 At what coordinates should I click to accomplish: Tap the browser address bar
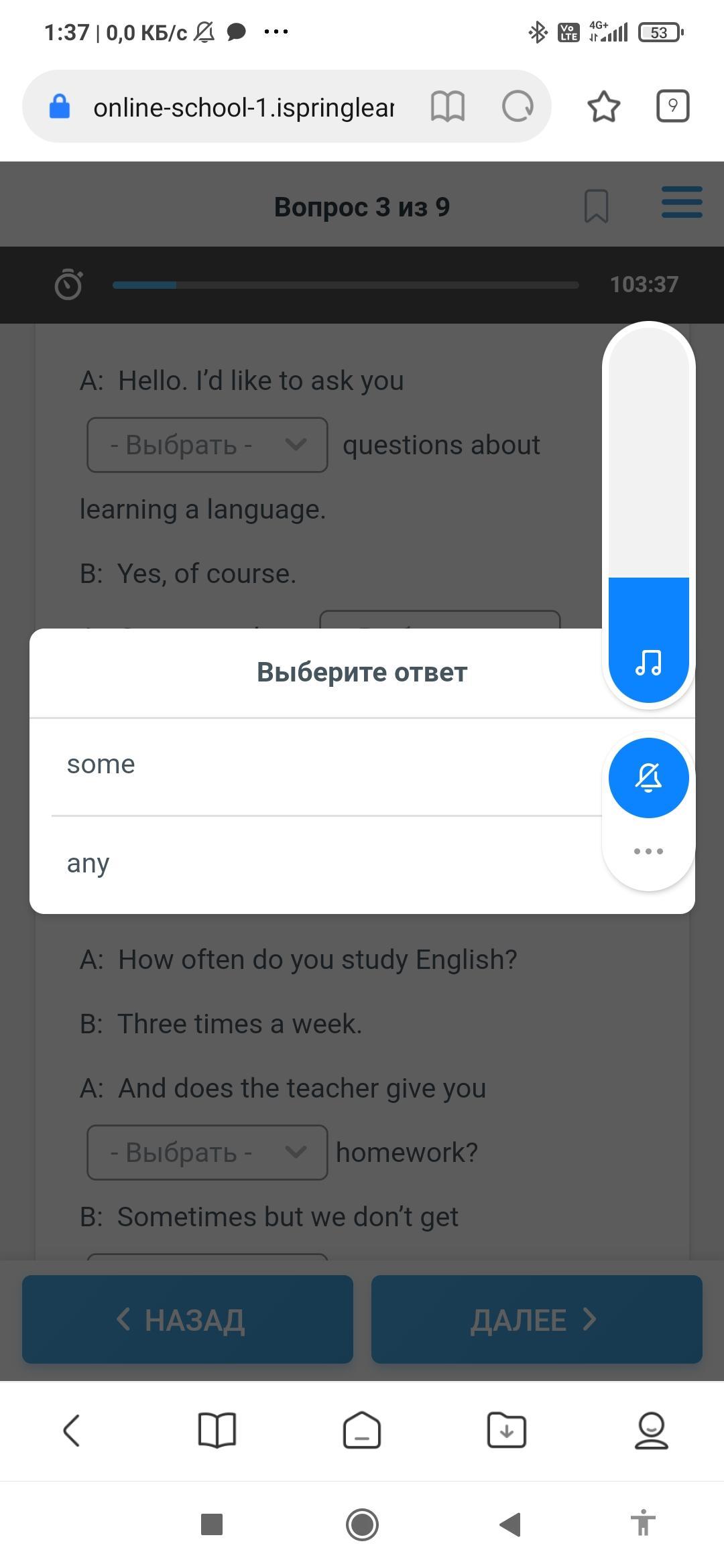[243, 107]
